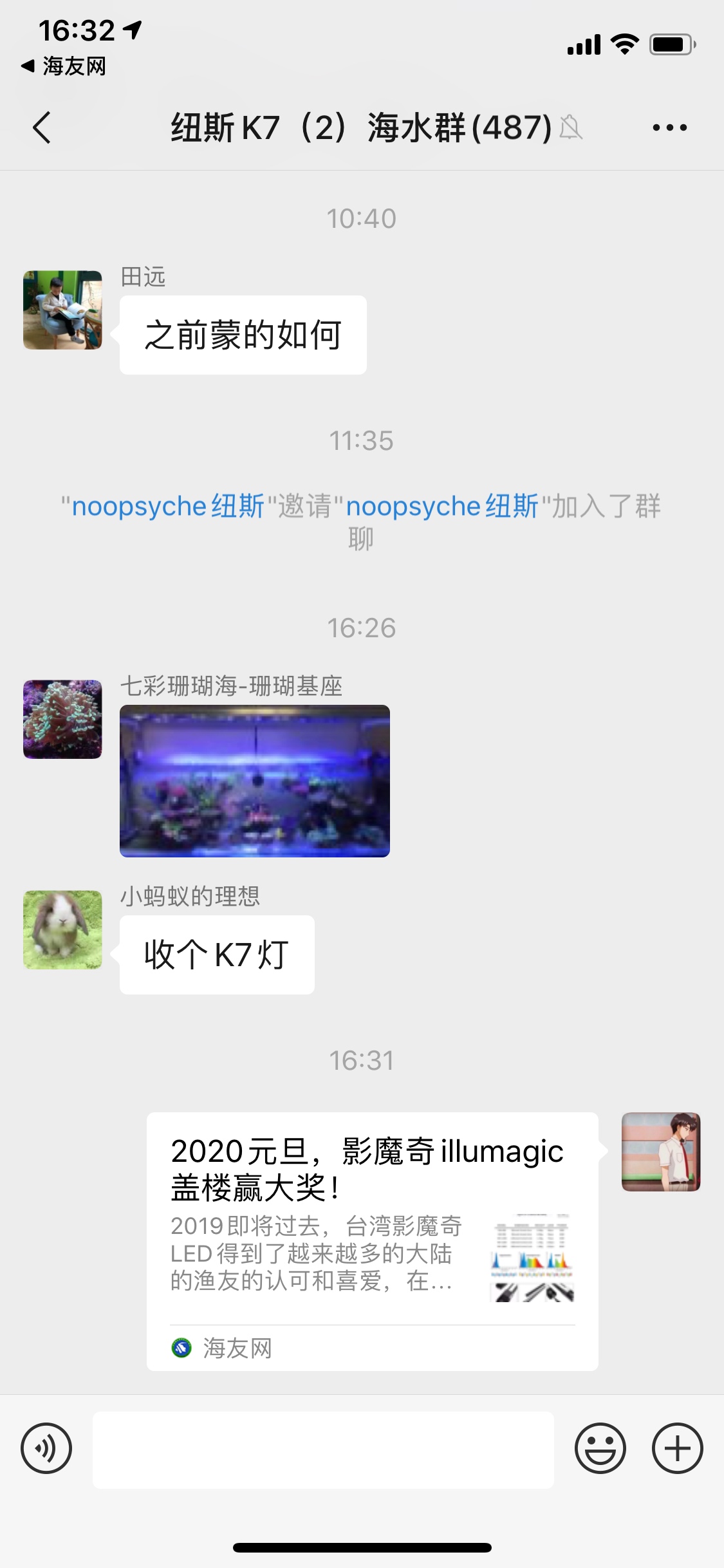Open my own avatar beside the shared link
The width and height of the screenshot is (724, 1568).
pos(660,1152)
